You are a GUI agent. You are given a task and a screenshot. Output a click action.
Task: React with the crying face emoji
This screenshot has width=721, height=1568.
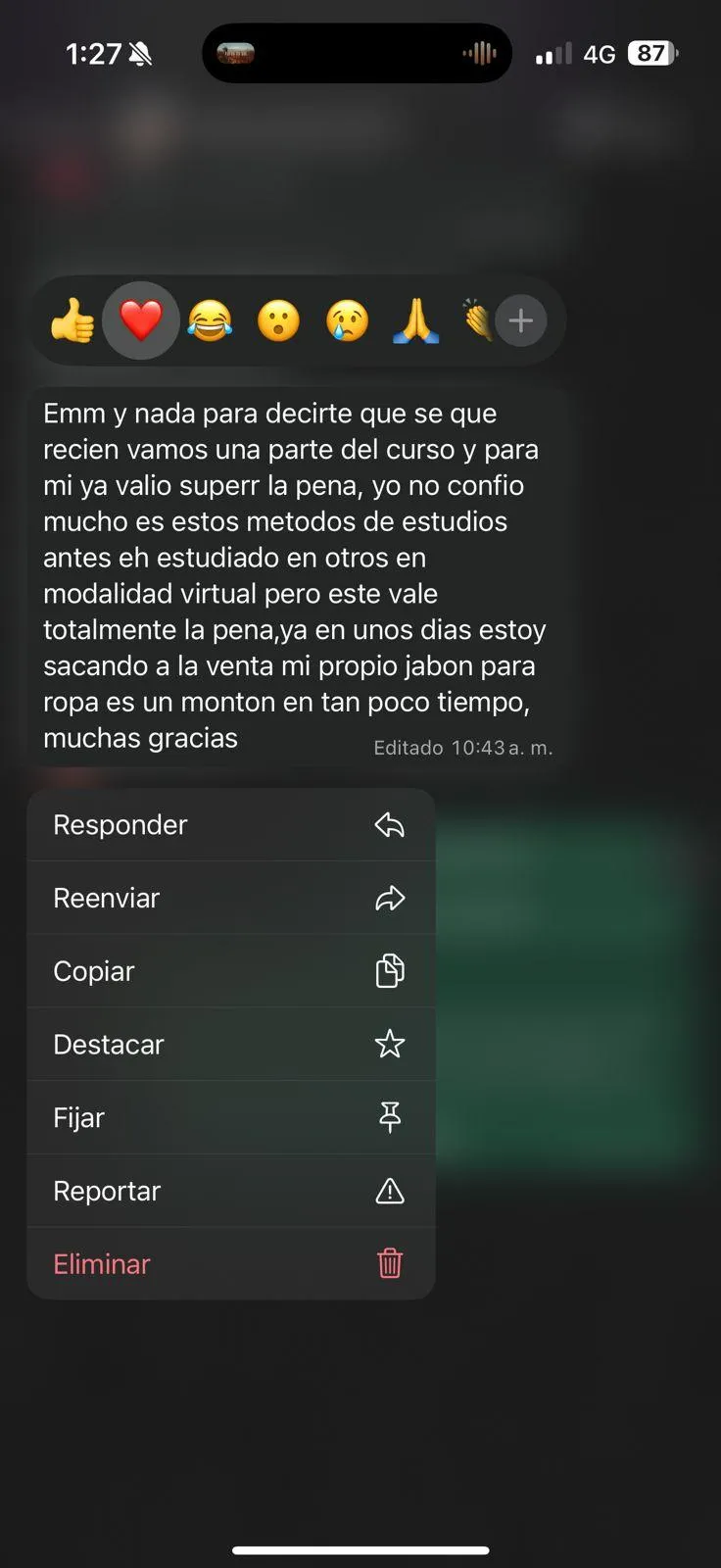click(347, 320)
